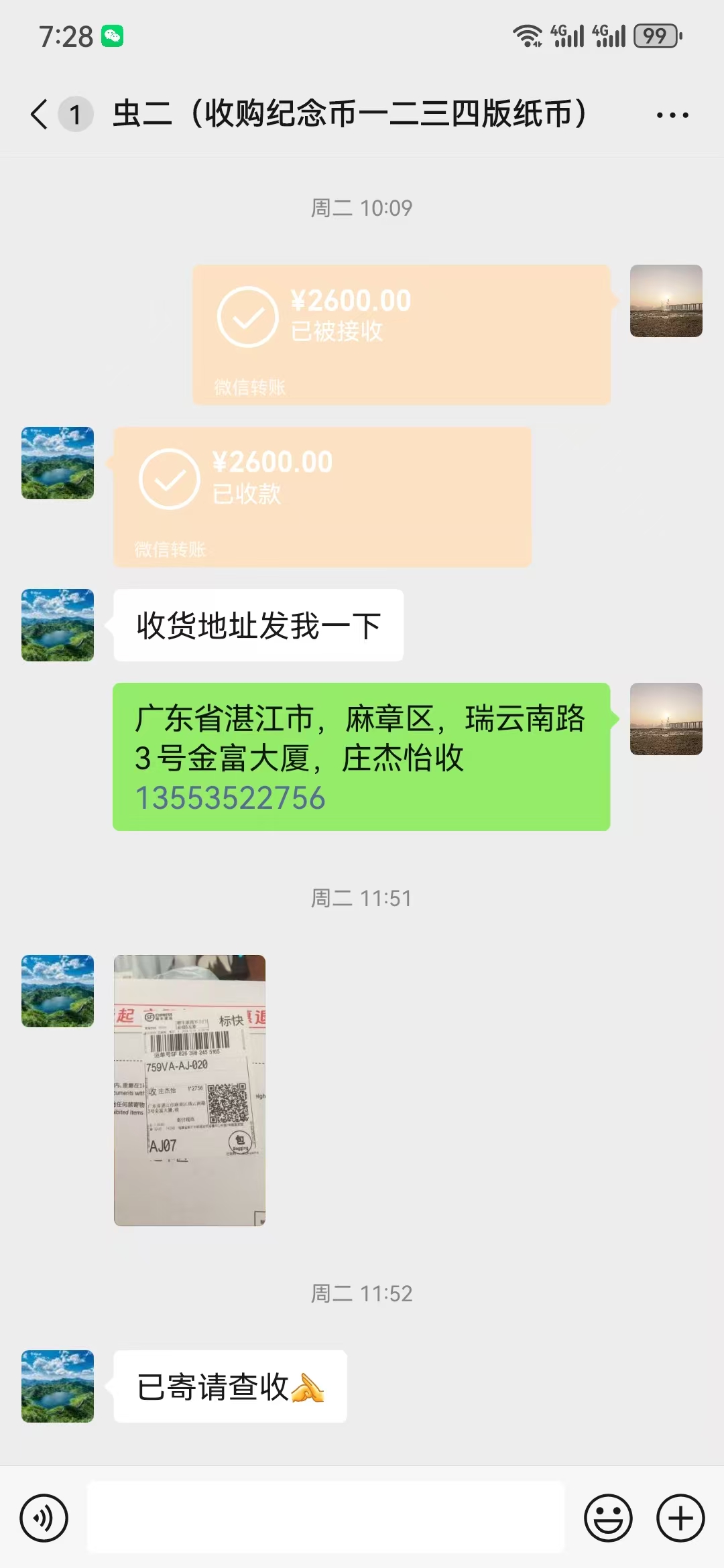Tap the phone number 13553522756

[x=231, y=798]
